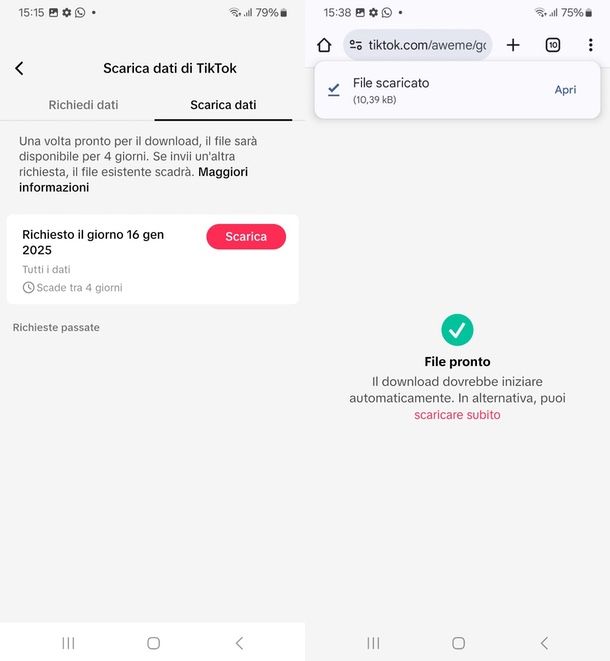Tap the scaricare subito link
Viewport: 610px width, 661px height.
click(x=457, y=415)
